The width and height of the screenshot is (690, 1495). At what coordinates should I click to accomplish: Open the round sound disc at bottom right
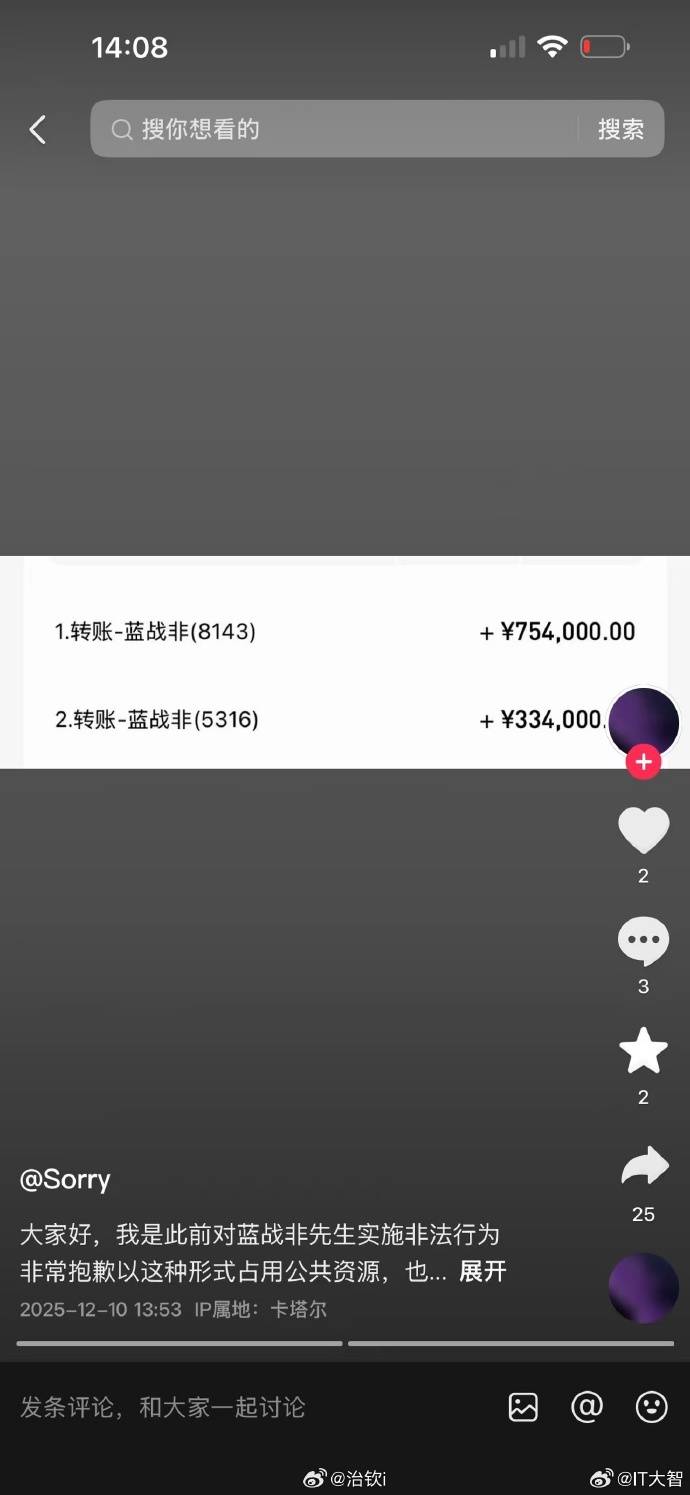643,1288
